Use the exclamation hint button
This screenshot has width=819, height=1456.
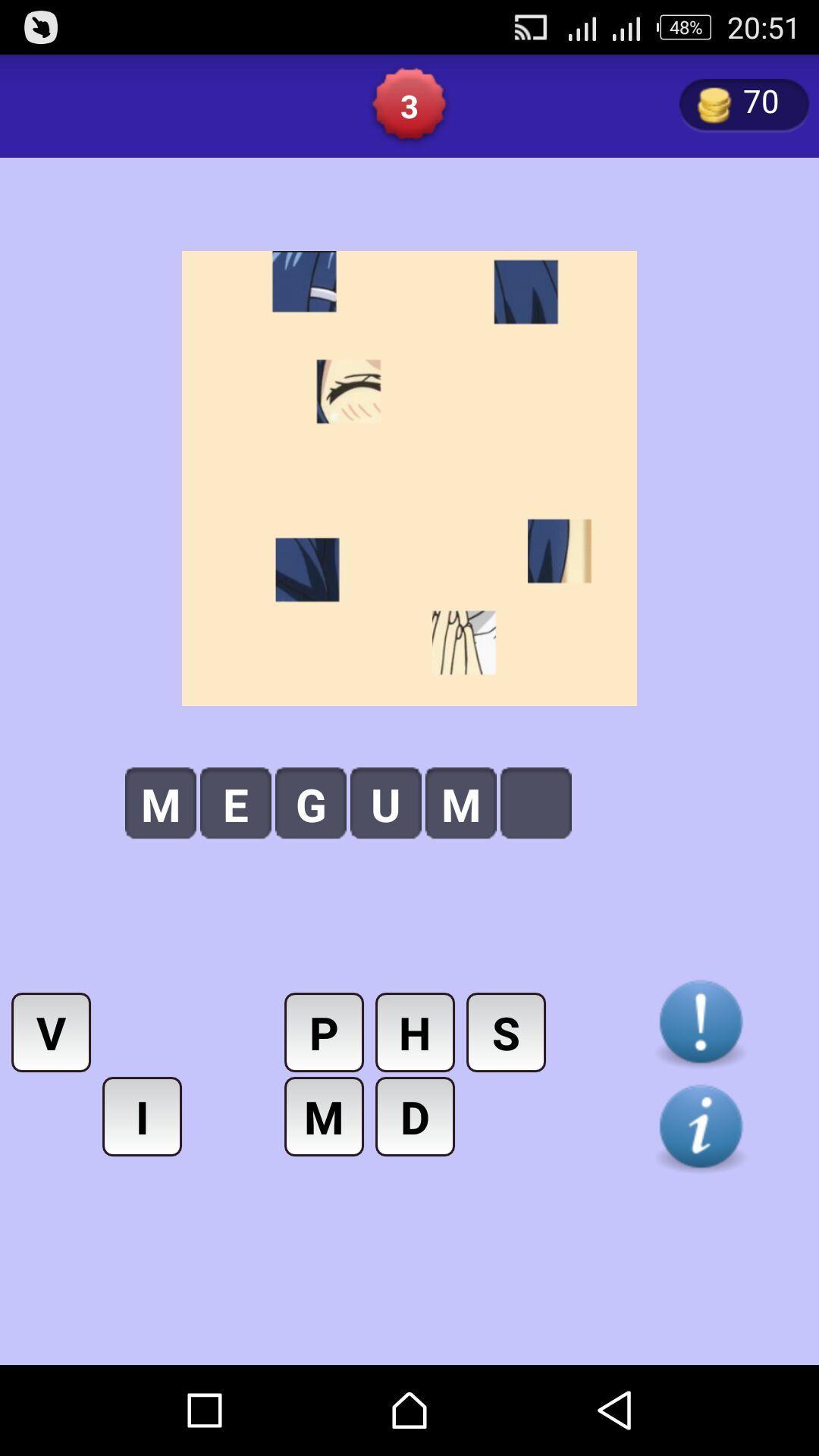pyautogui.click(x=701, y=1022)
